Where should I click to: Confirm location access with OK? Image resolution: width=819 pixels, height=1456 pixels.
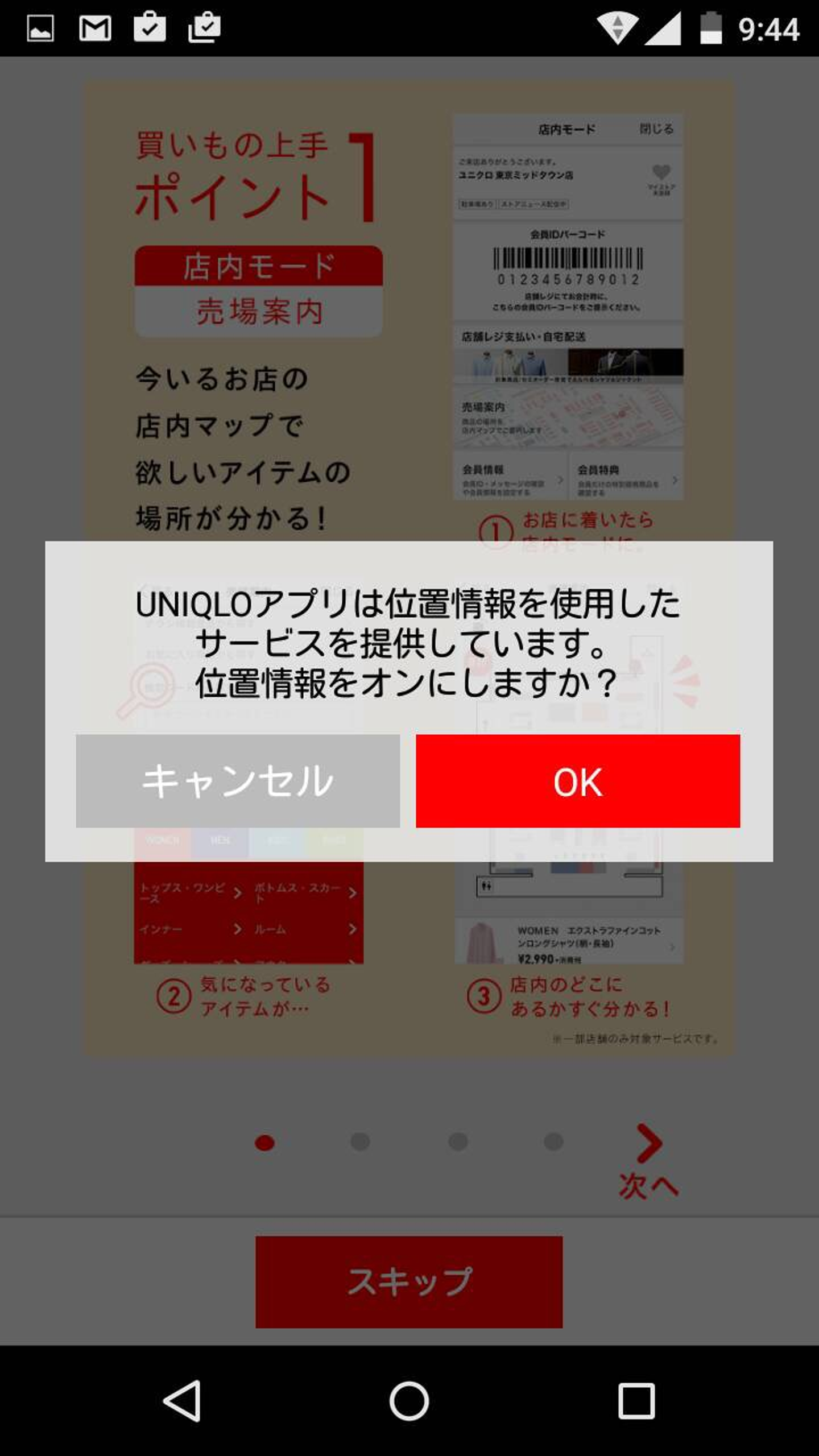(x=577, y=780)
